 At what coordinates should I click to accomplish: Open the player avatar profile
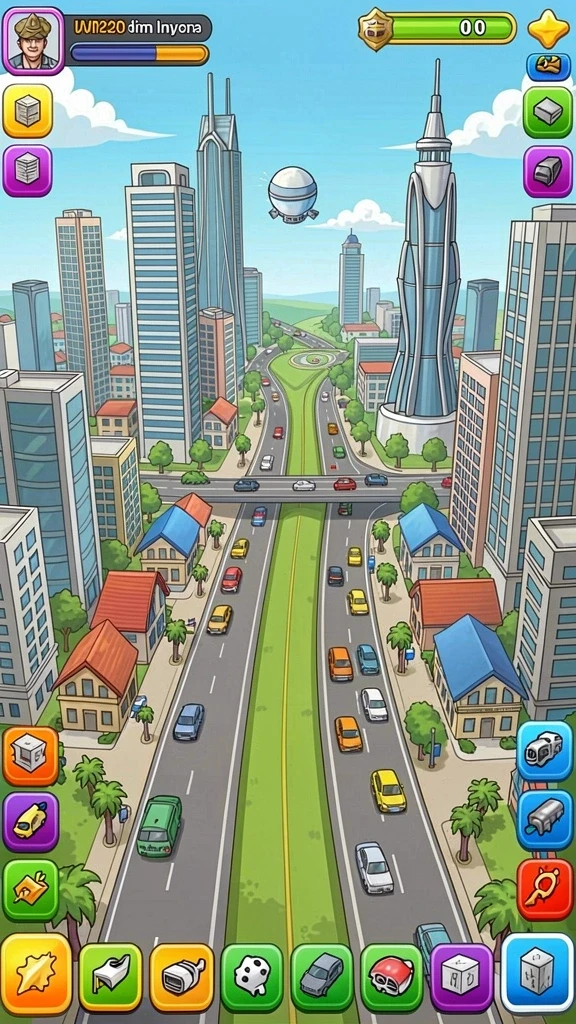coord(33,40)
